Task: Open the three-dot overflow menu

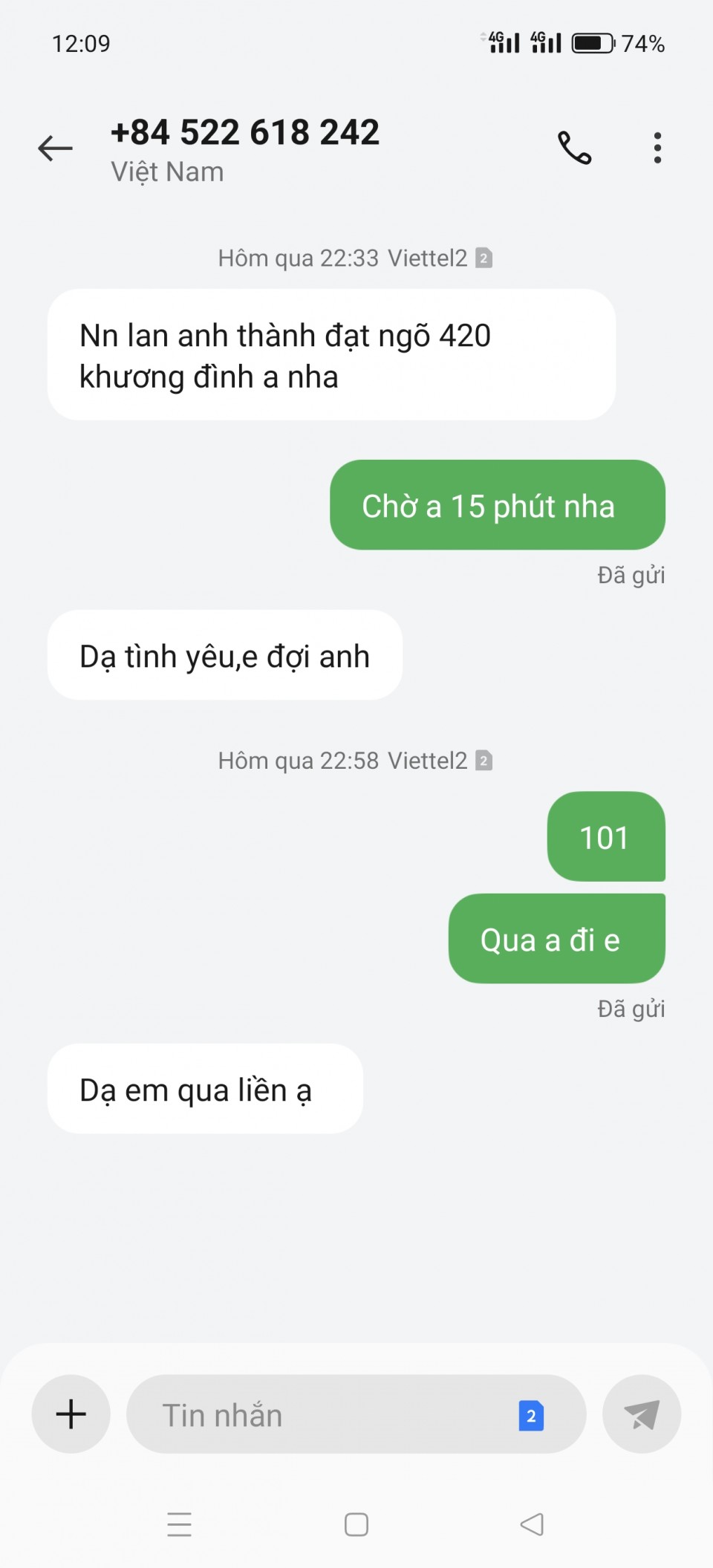Action: (x=657, y=148)
